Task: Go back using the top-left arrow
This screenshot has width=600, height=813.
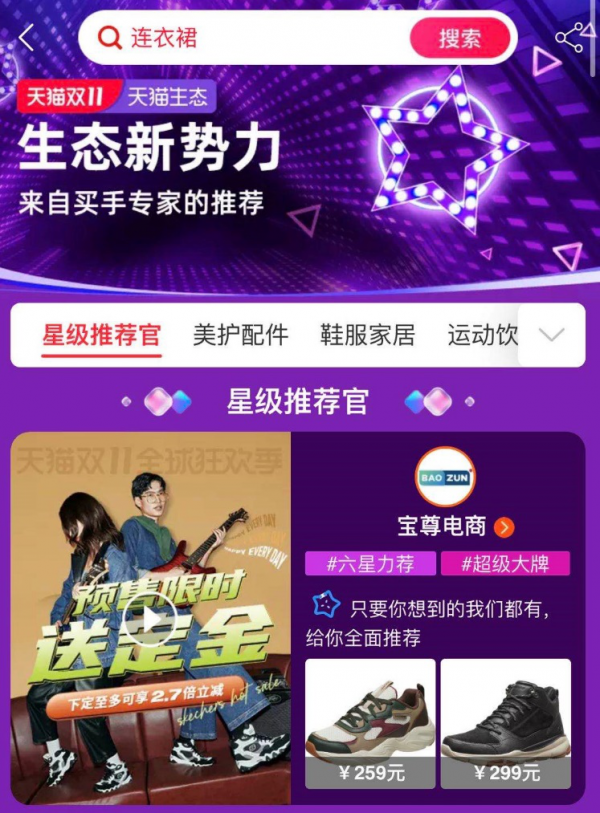Action: [27, 39]
